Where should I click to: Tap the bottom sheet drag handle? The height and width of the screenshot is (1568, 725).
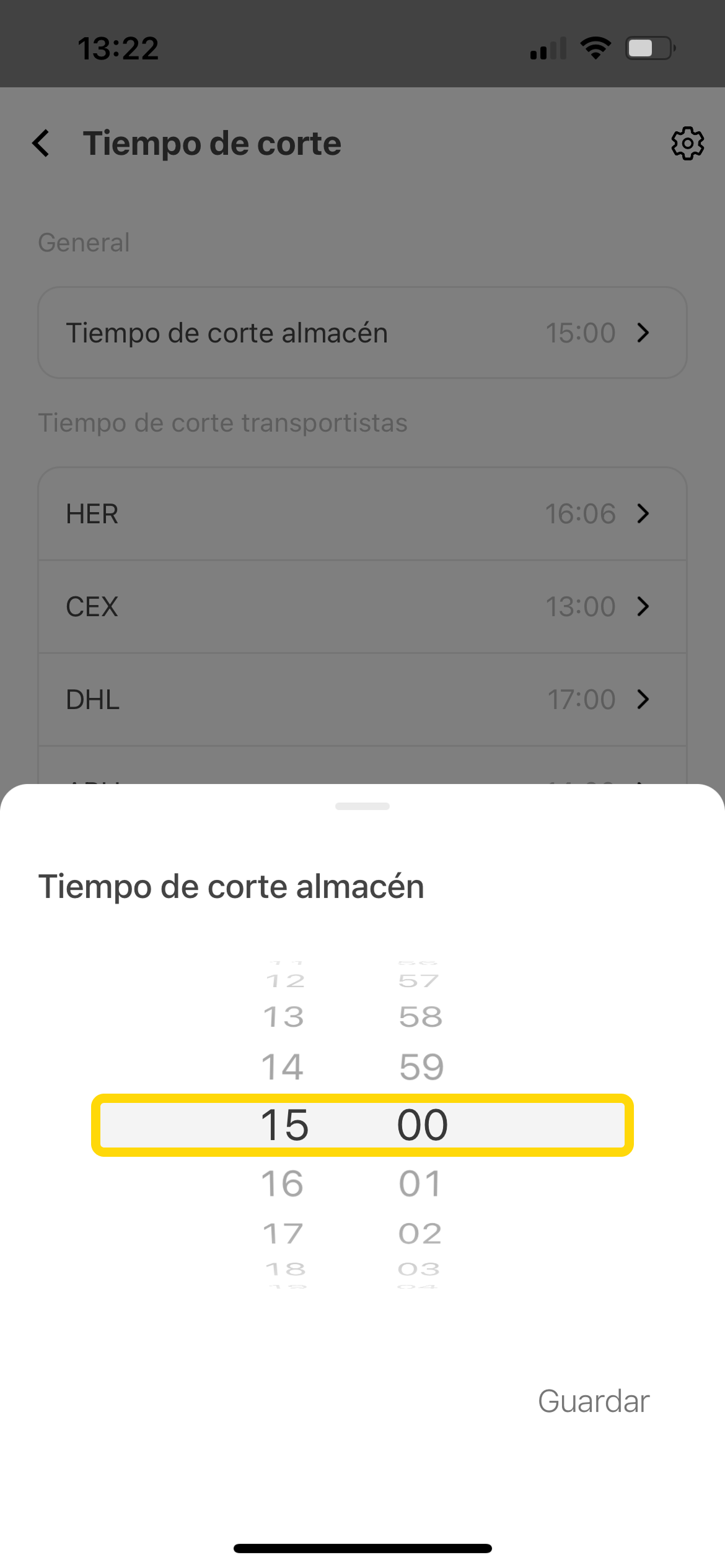click(362, 806)
